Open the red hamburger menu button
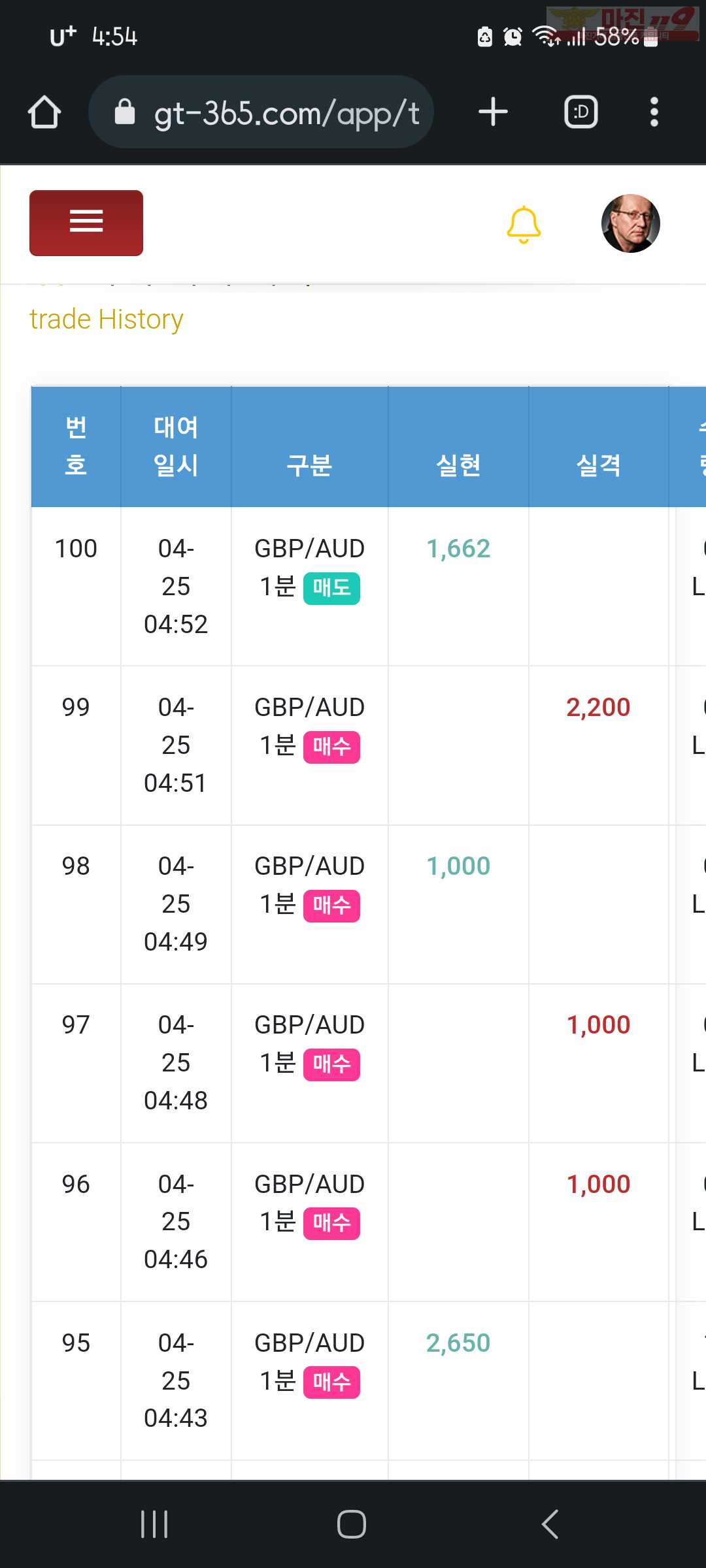This screenshot has width=706, height=1568. coord(86,223)
